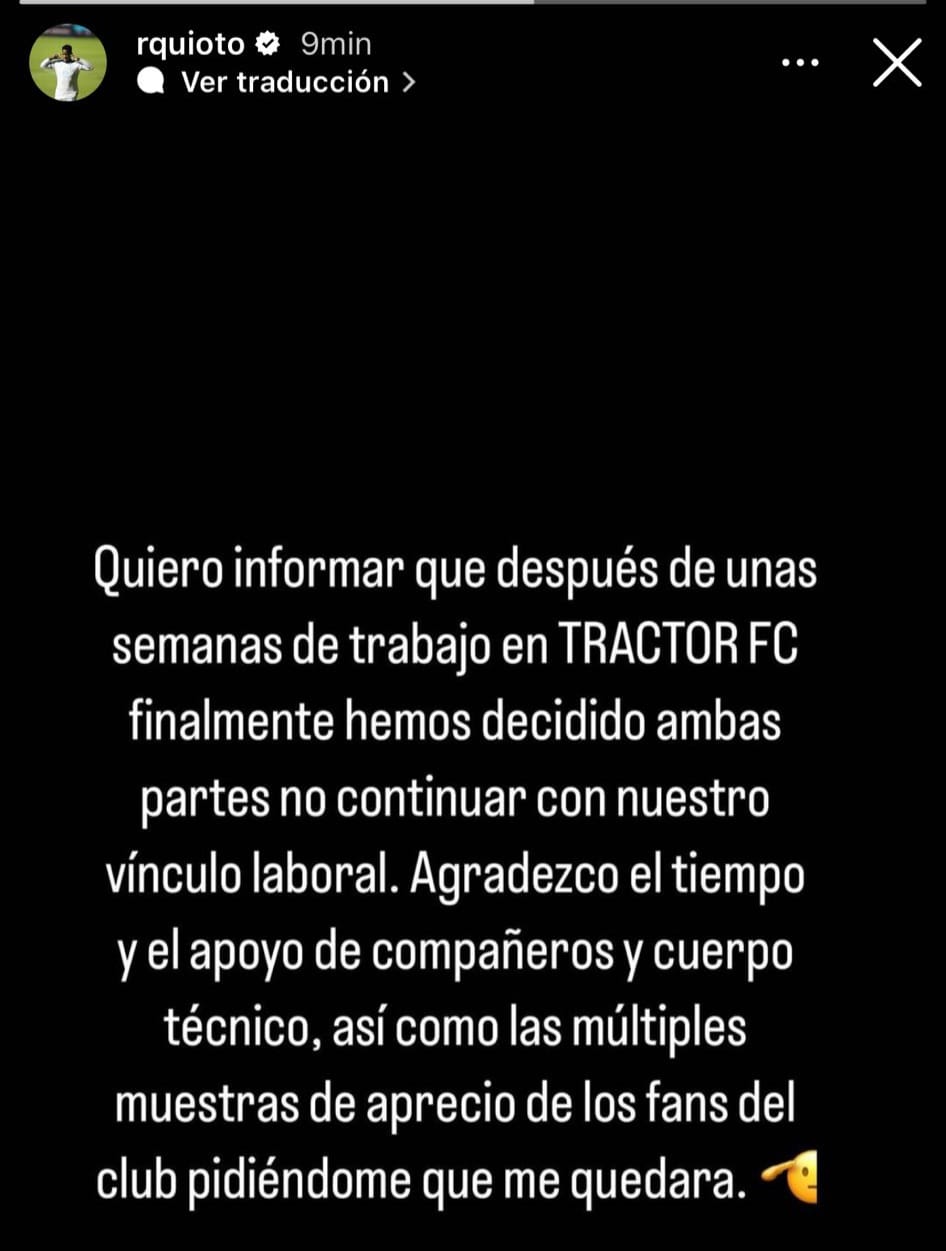Screen dimensions: 946x1251
Task: Close the story viewer
Action: pyautogui.click(x=896, y=64)
